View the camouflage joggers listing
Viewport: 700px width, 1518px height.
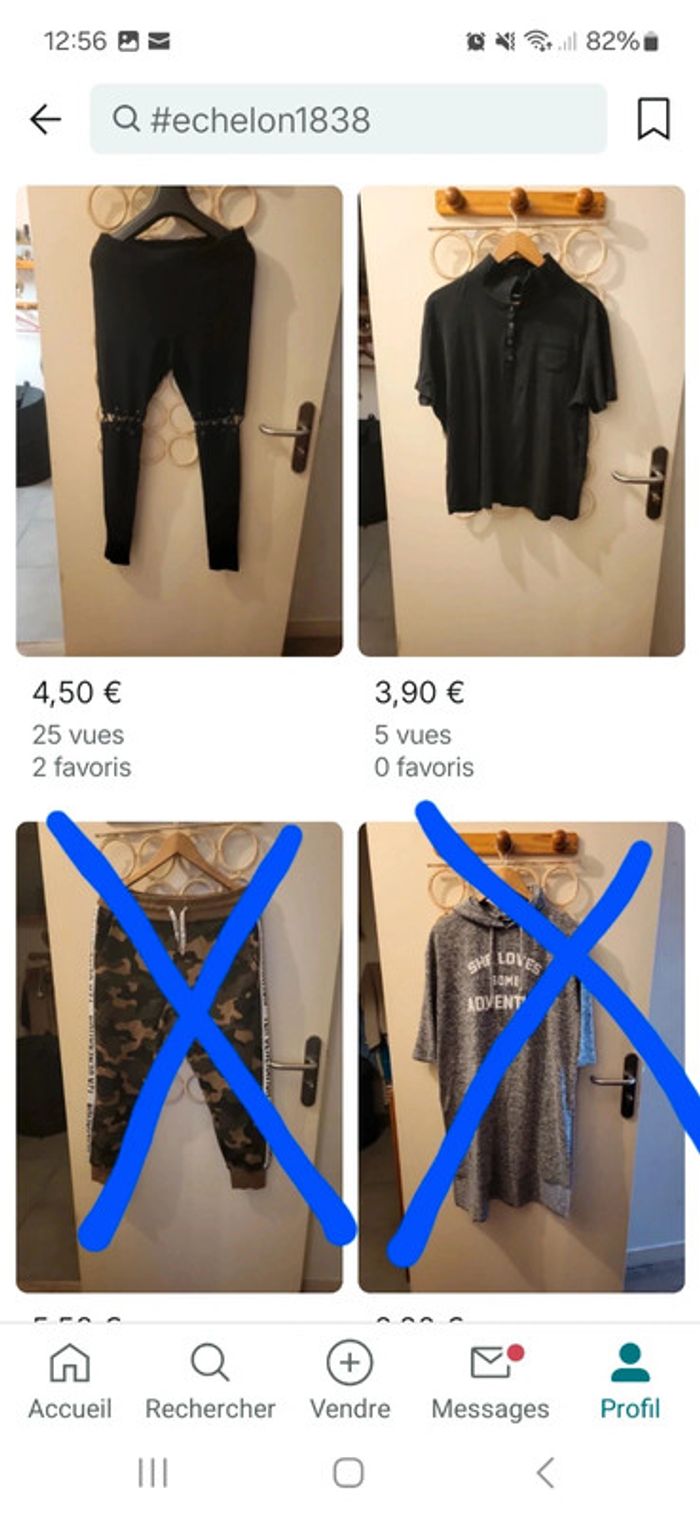tap(179, 1055)
